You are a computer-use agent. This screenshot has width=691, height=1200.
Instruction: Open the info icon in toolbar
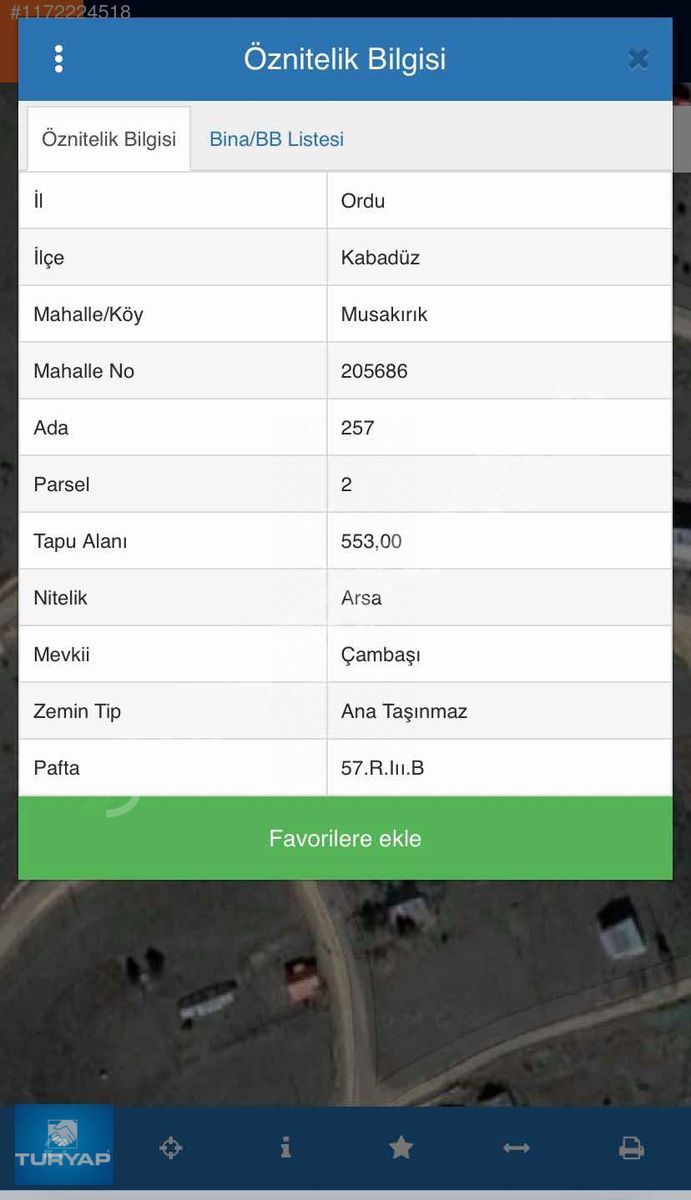286,1147
